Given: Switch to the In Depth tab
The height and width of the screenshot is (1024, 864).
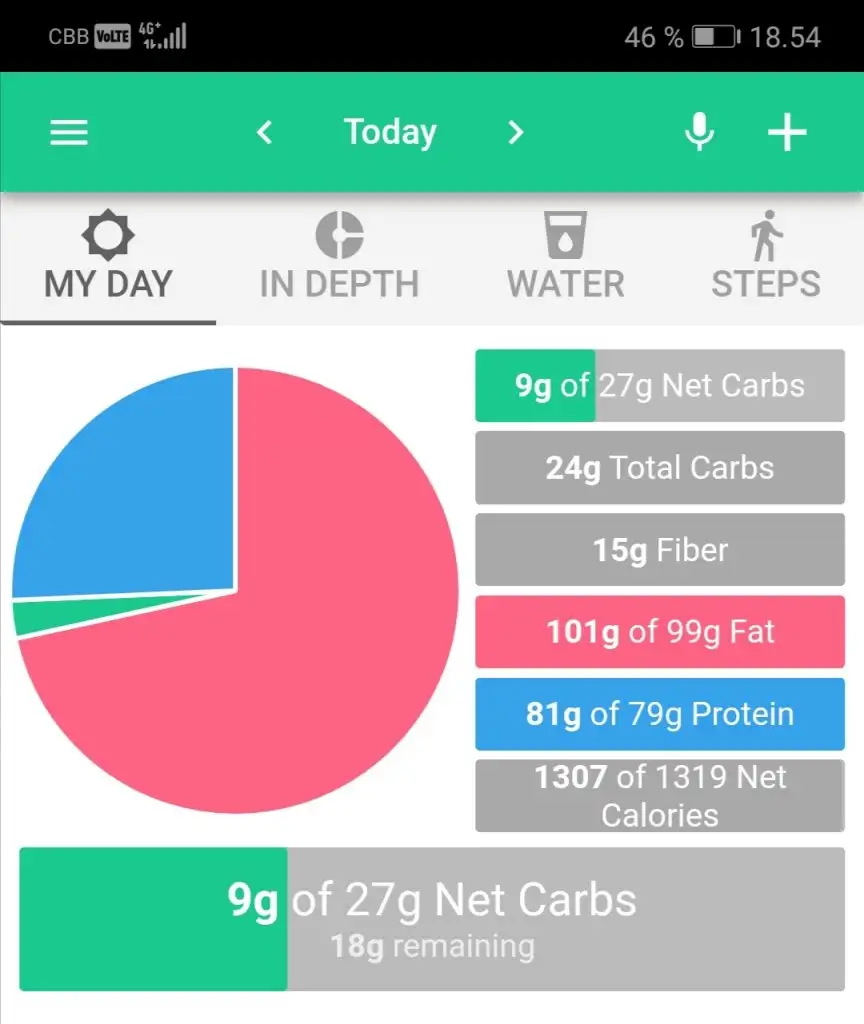Looking at the screenshot, I should tap(339, 258).
